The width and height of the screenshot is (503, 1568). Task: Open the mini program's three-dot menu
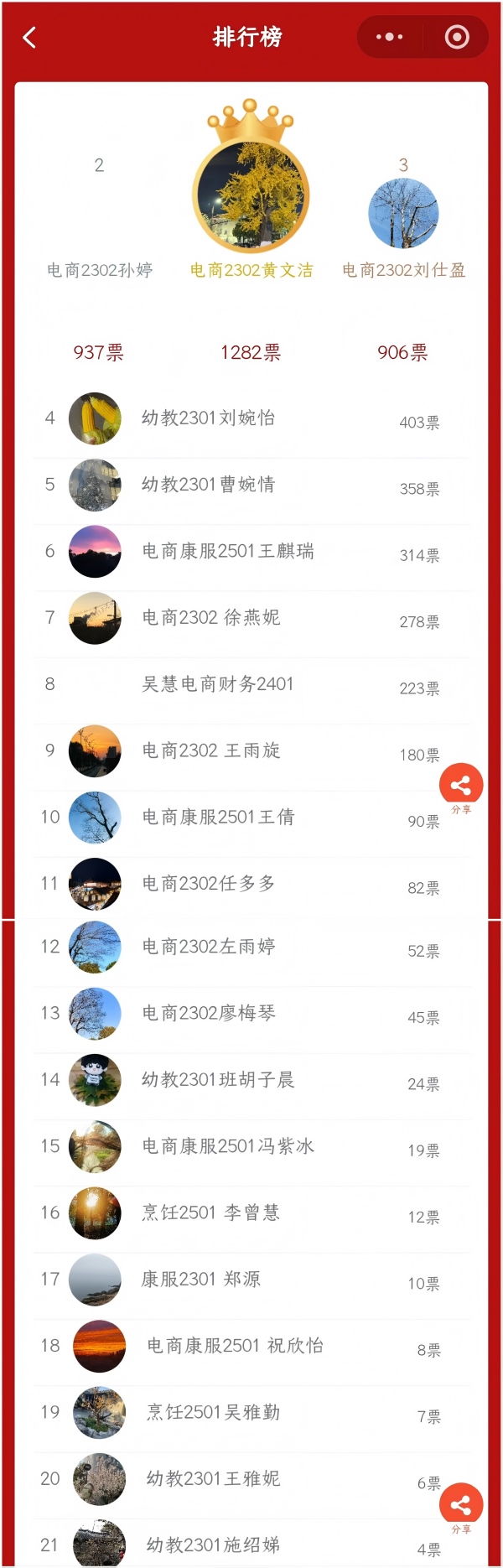tap(389, 38)
